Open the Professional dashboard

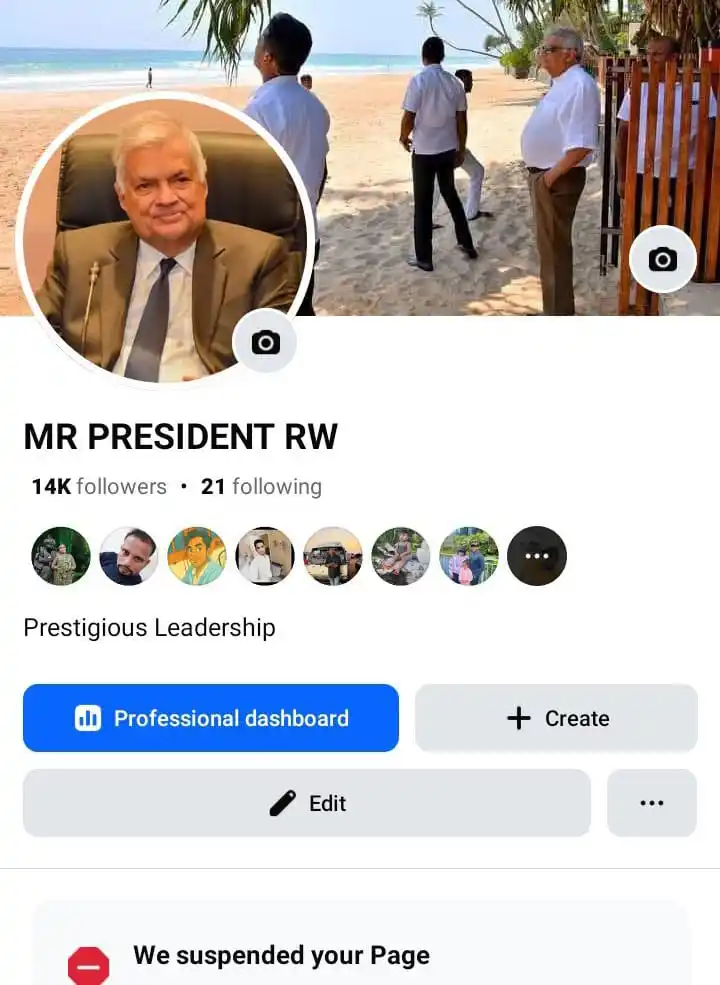[211, 718]
